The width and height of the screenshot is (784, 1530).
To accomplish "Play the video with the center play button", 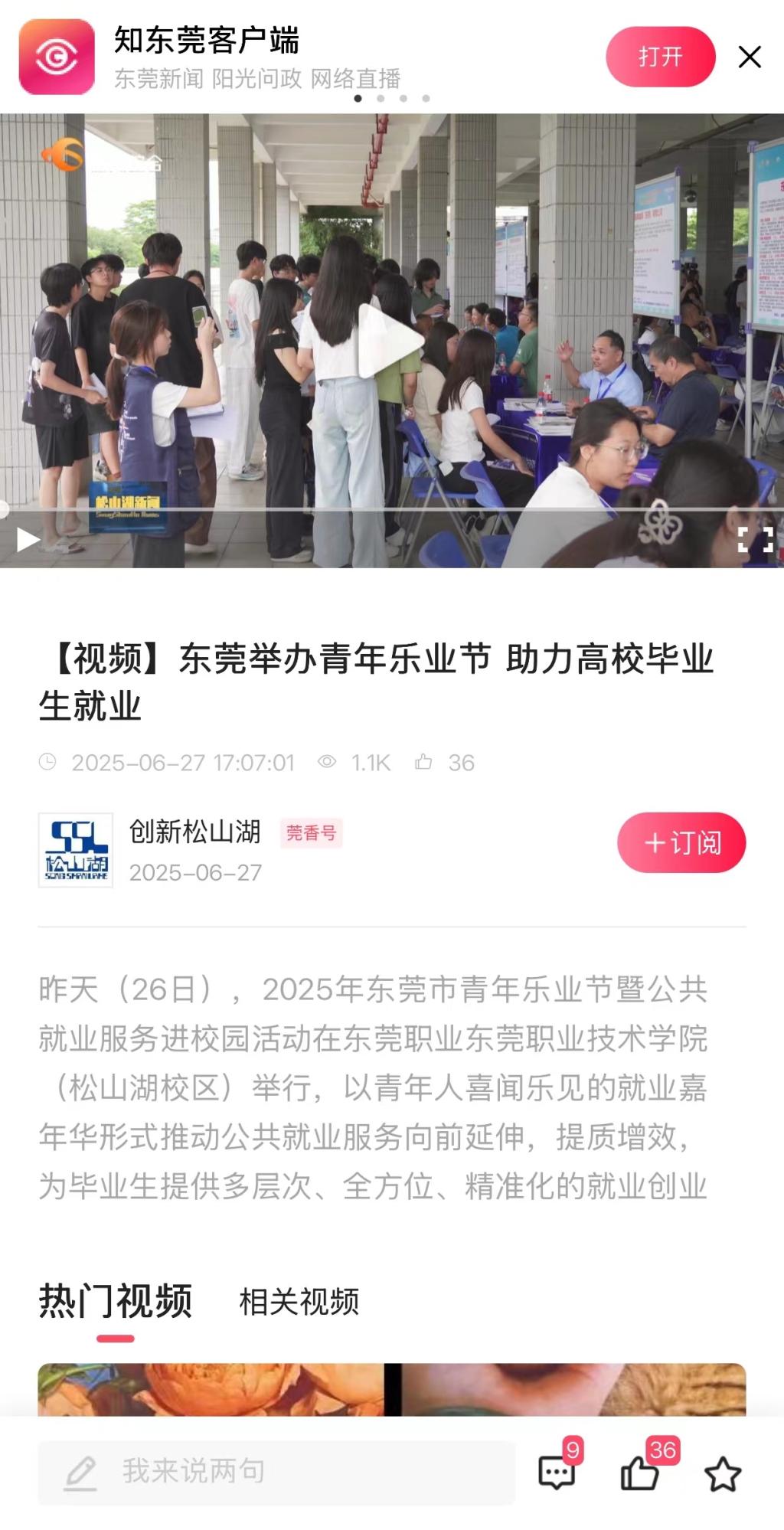I will pos(391,342).
